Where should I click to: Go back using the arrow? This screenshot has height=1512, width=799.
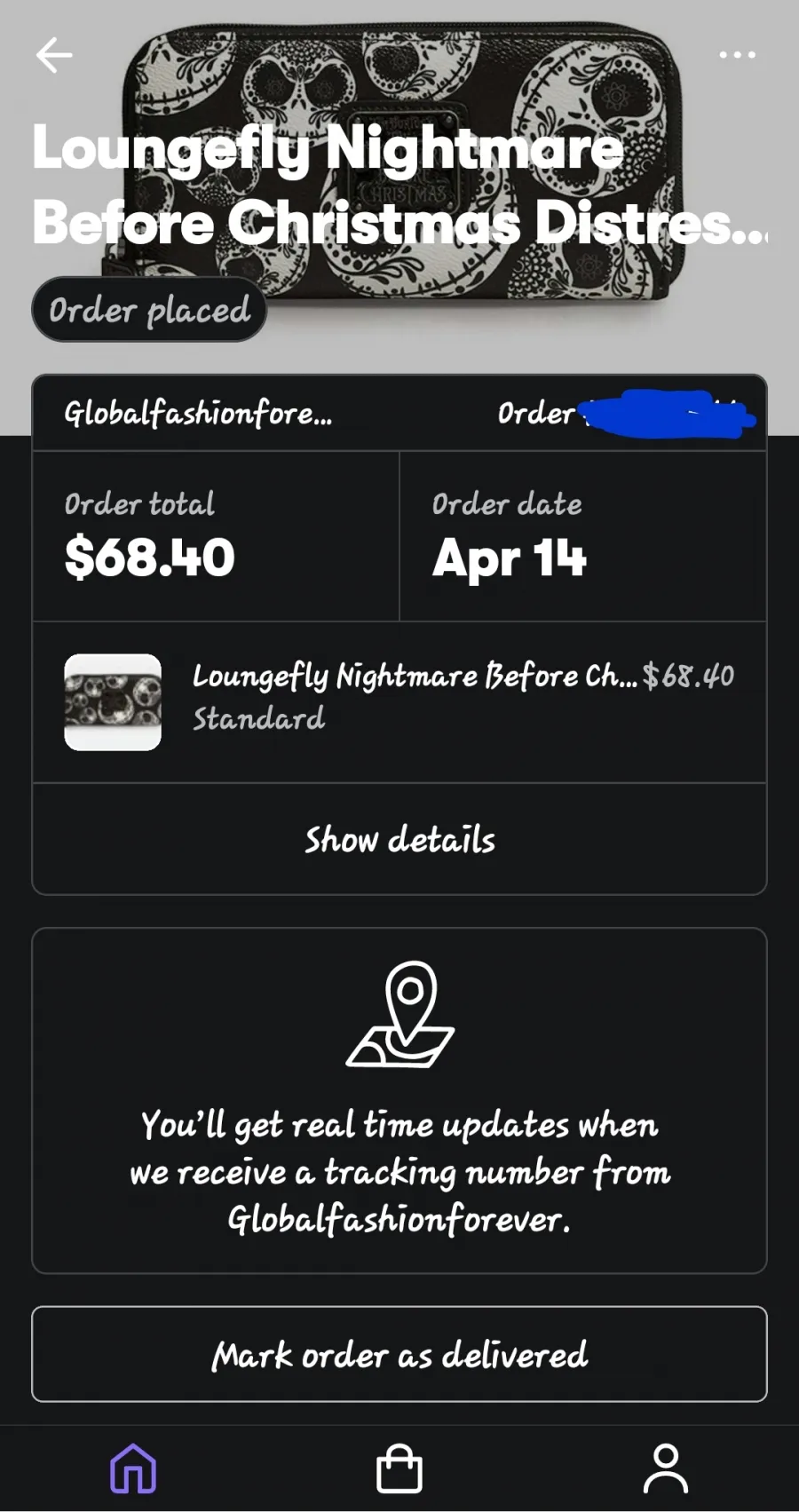point(54,55)
